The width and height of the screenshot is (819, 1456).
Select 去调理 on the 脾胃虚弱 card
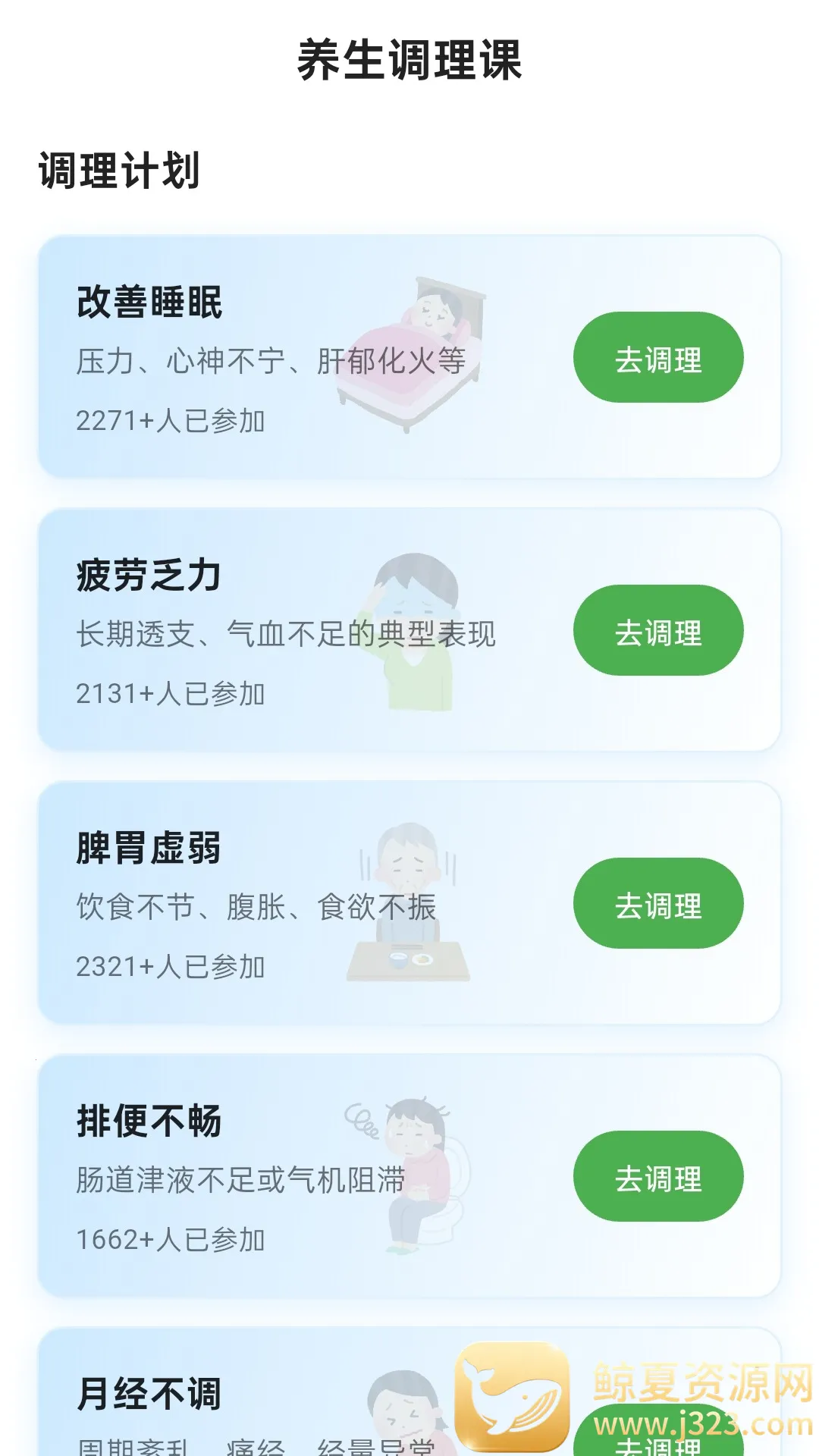pos(658,904)
